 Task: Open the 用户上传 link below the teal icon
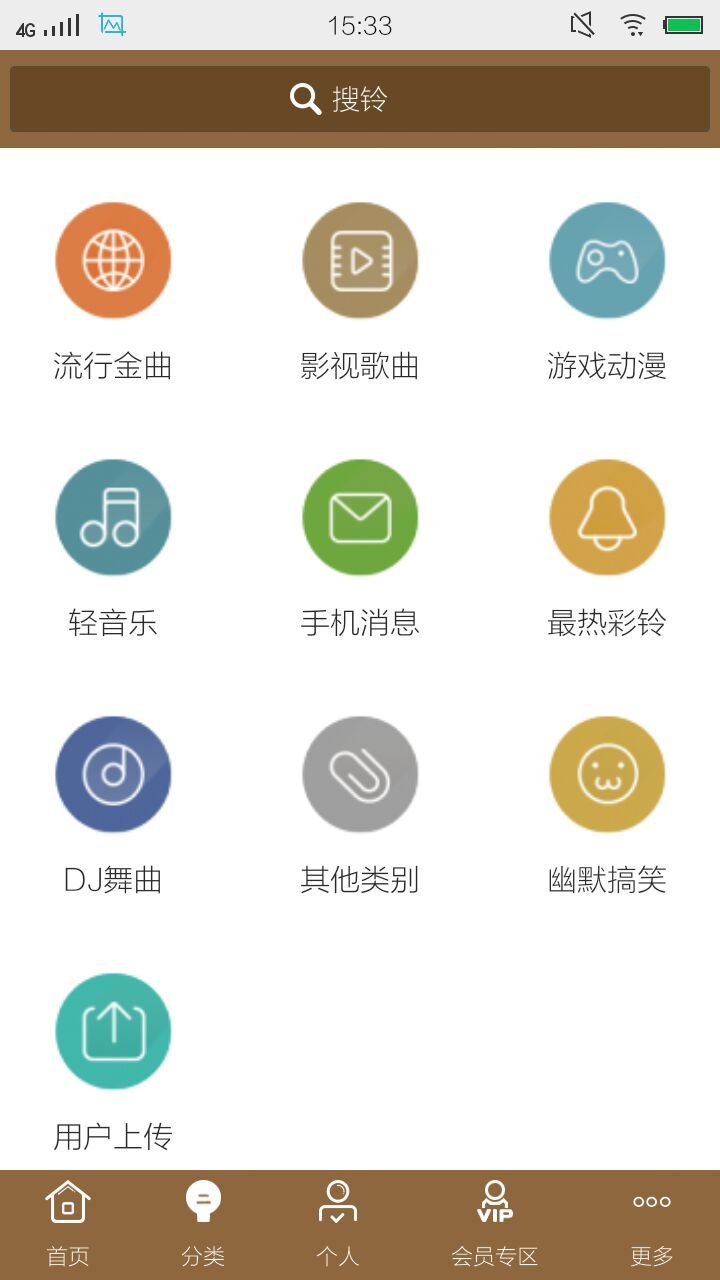(x=113, y=1135)
